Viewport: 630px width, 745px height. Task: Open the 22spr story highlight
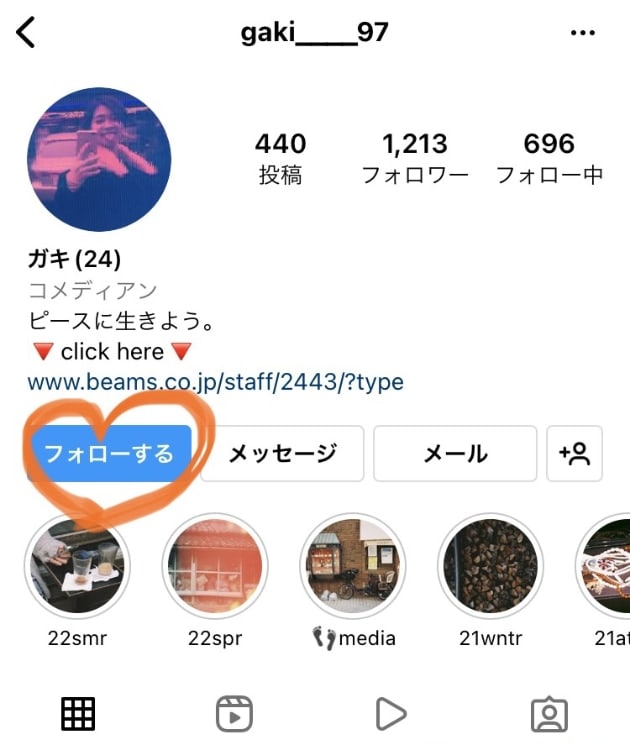click(215, 566)
